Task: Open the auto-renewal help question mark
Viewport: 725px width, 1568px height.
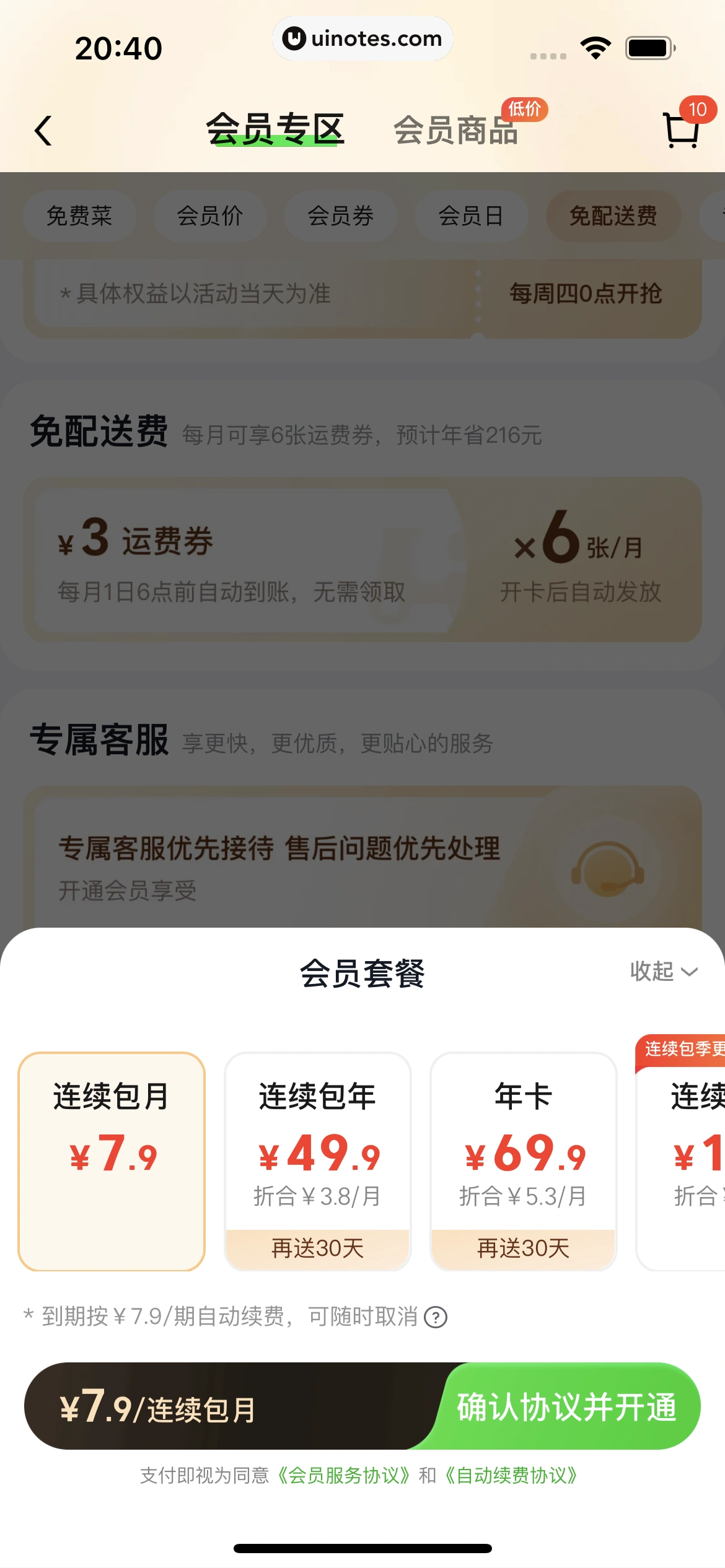Action: 436,1317
